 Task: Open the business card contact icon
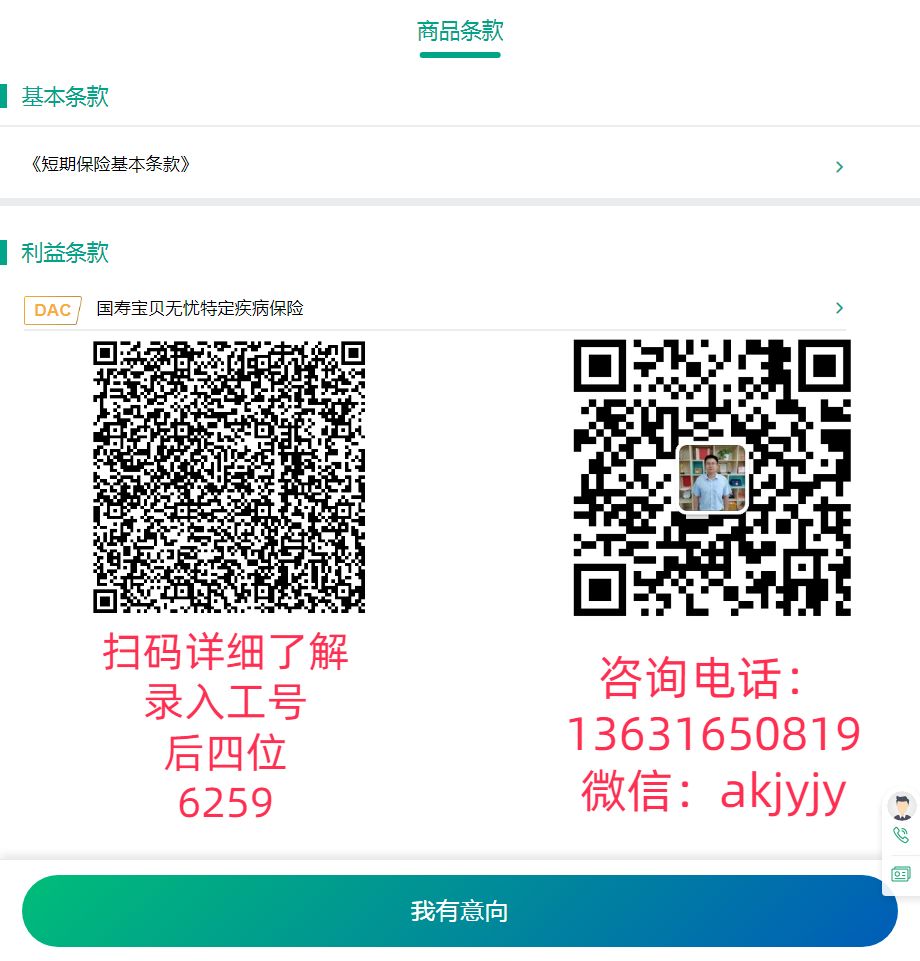(899, 873)
